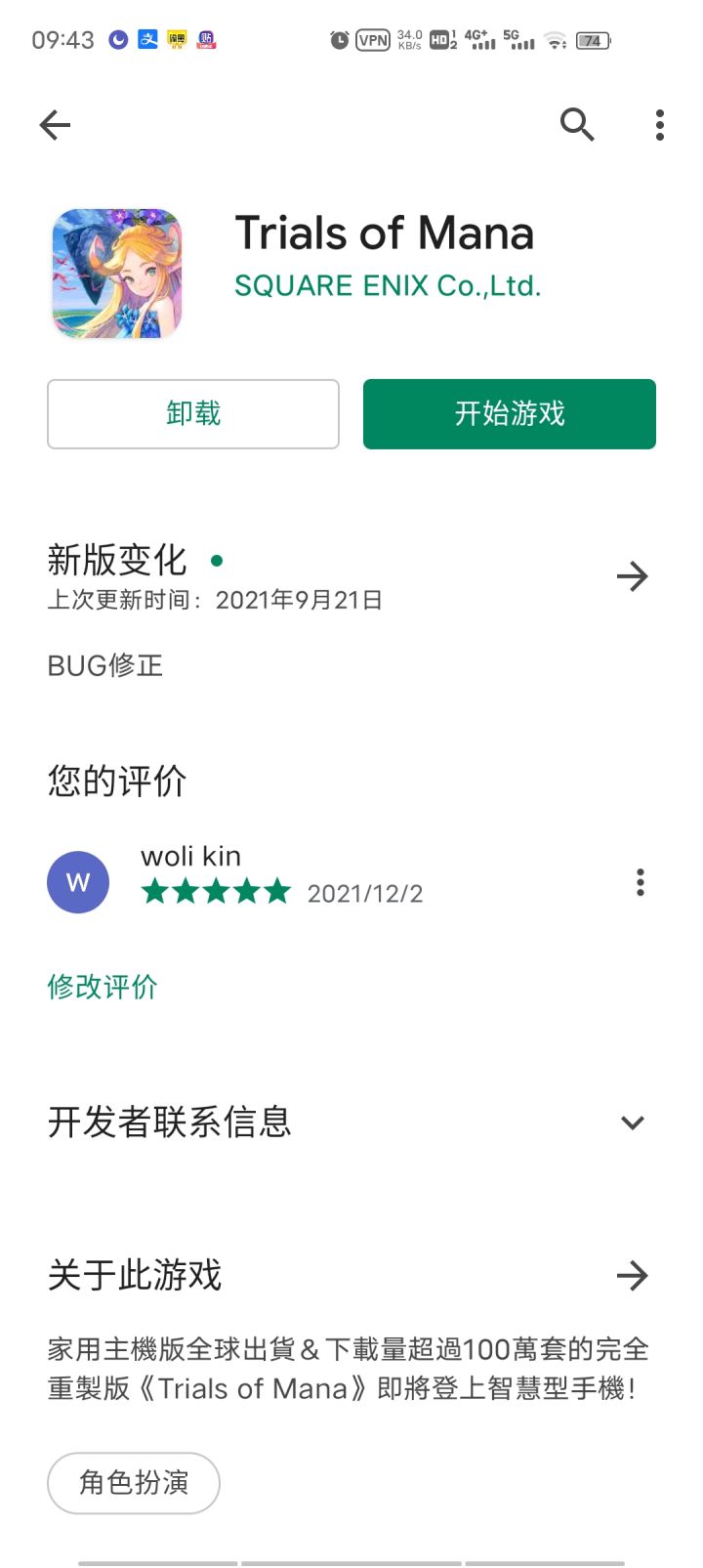
Task: Collapse chevron next to developer contact info
Action: coord(632,1123)
